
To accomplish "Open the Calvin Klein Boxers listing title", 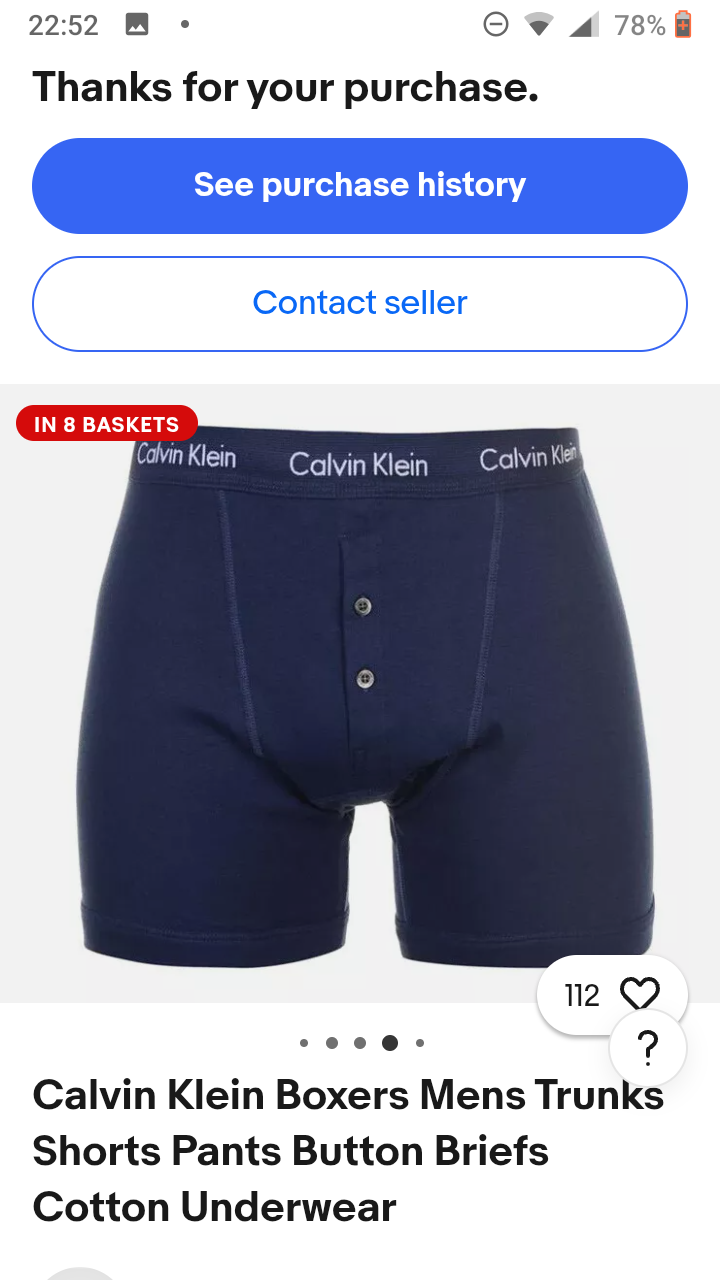I will pyautogui.click(x=348, y=1151).
